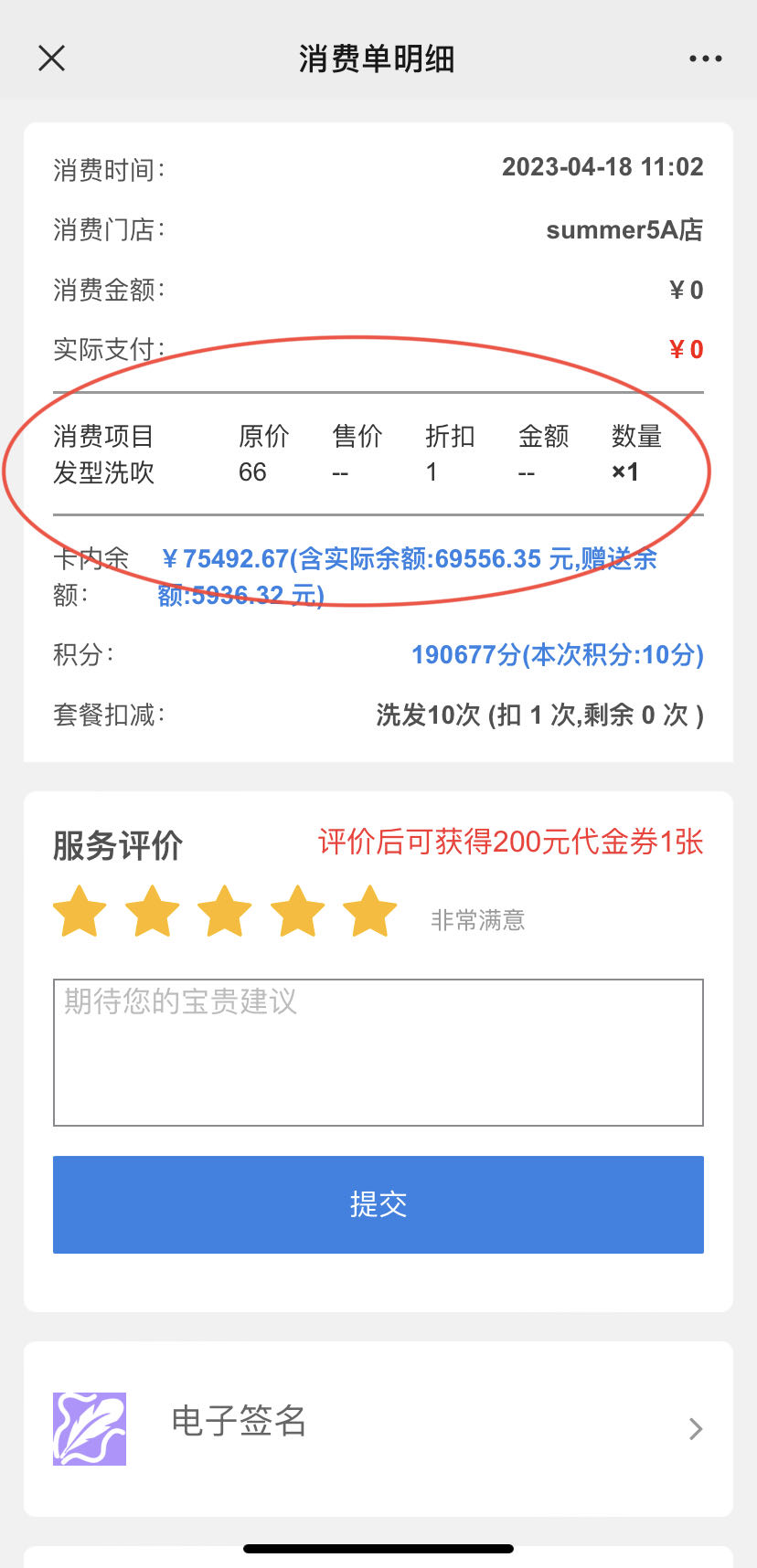Select the third rating star
This screenshot has height=1568, width=757.
pyautogui.click(x=225, y=912)
